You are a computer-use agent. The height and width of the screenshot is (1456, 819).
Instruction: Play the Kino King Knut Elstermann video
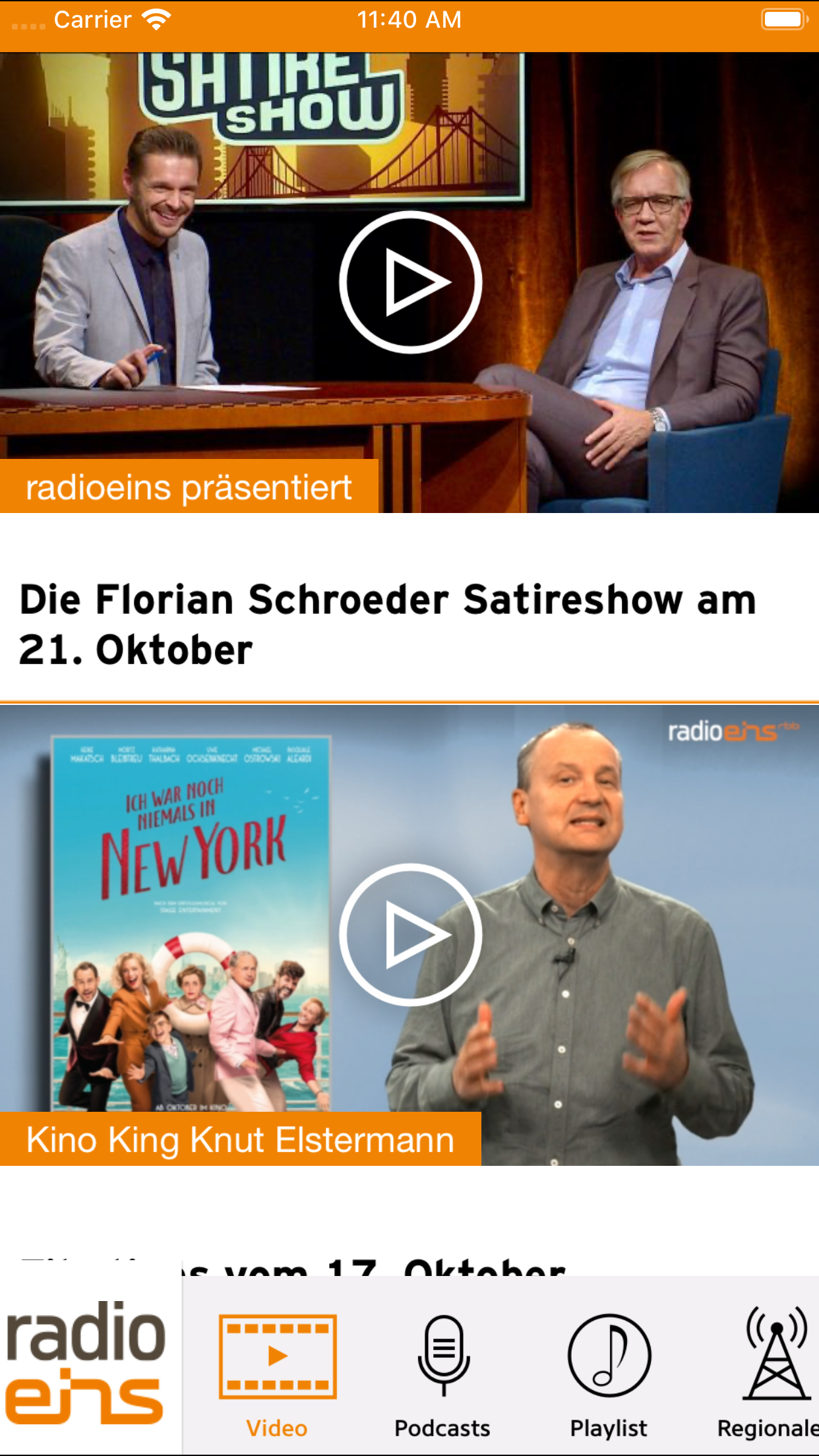(x=410, y=934)
